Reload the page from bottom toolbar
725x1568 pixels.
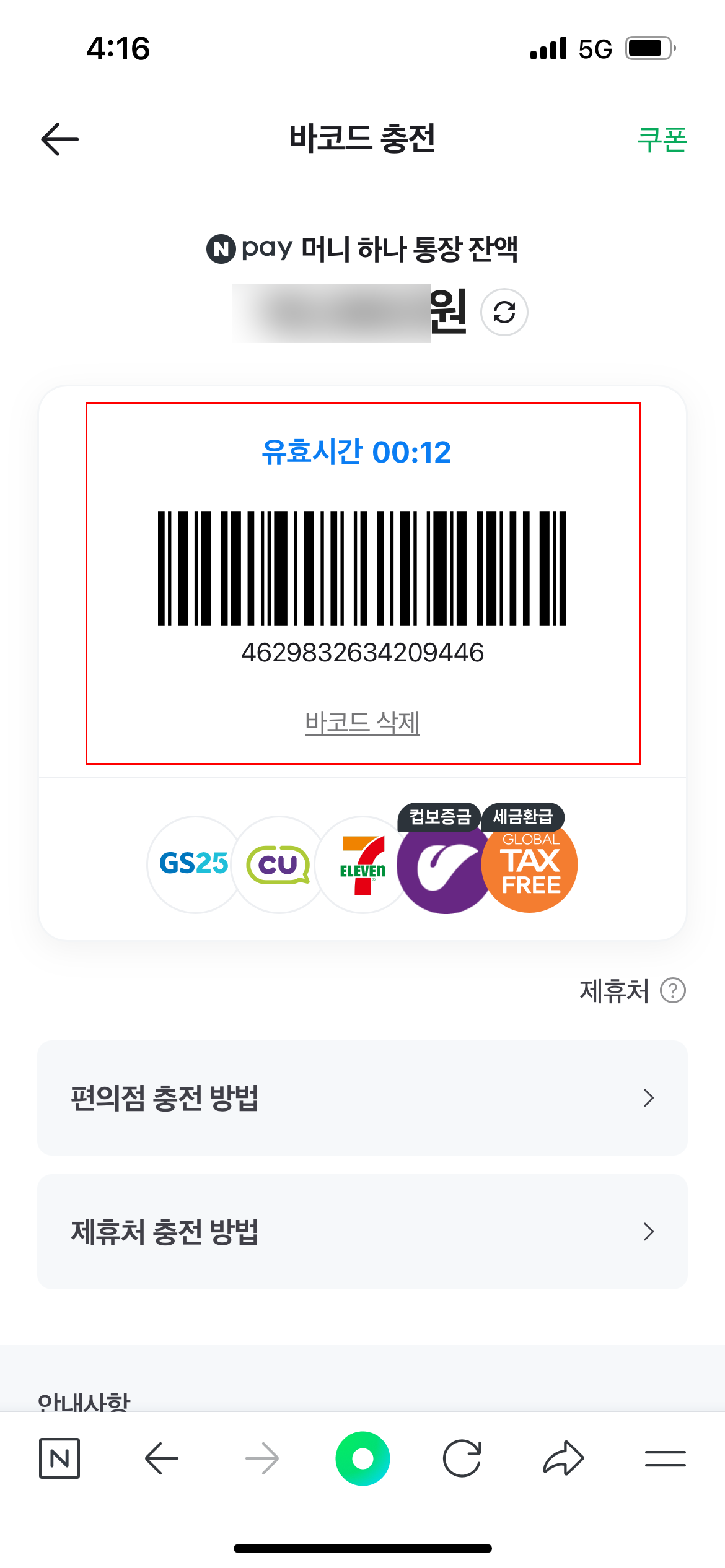(x=462, y=1458)
